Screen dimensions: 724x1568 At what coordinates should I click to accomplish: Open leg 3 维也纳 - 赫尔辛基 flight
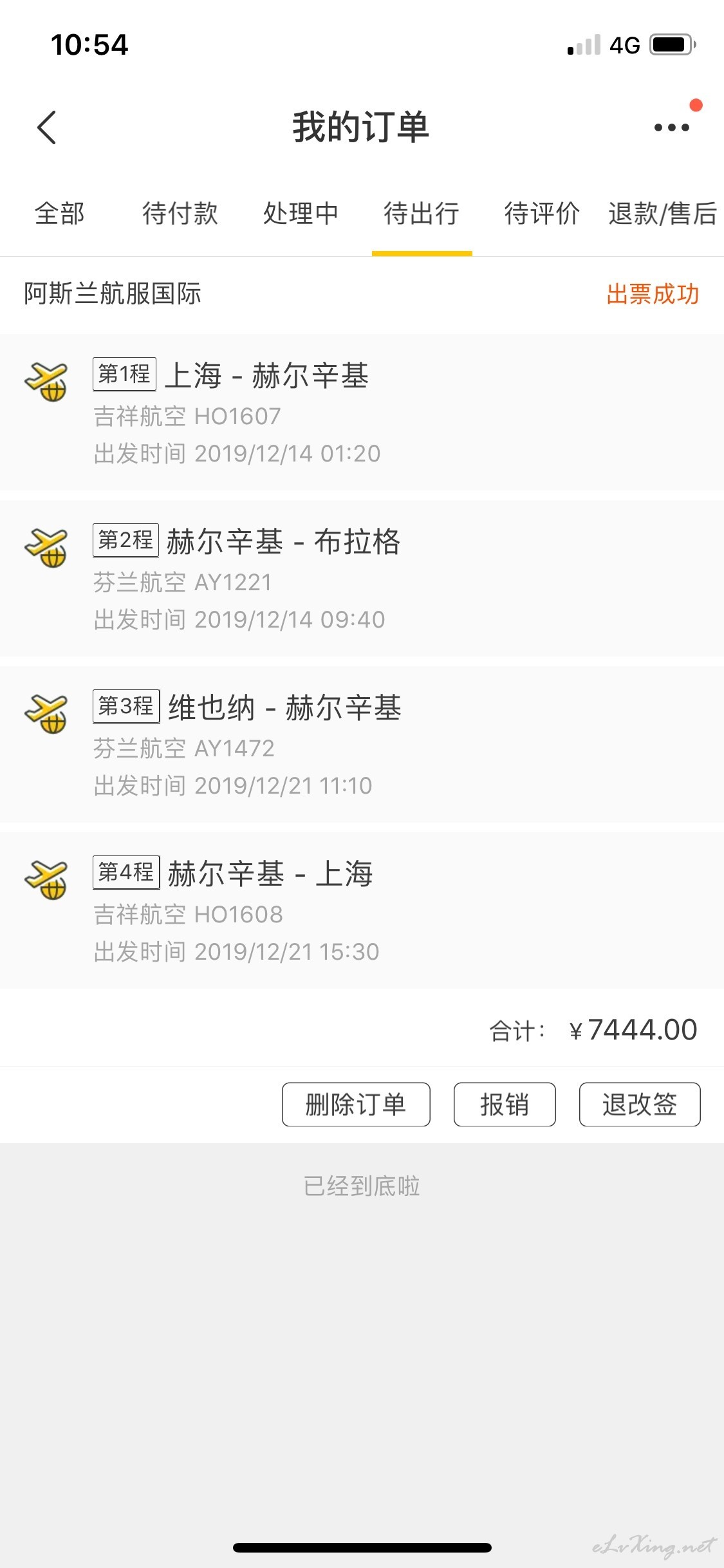tap(362, 744)
